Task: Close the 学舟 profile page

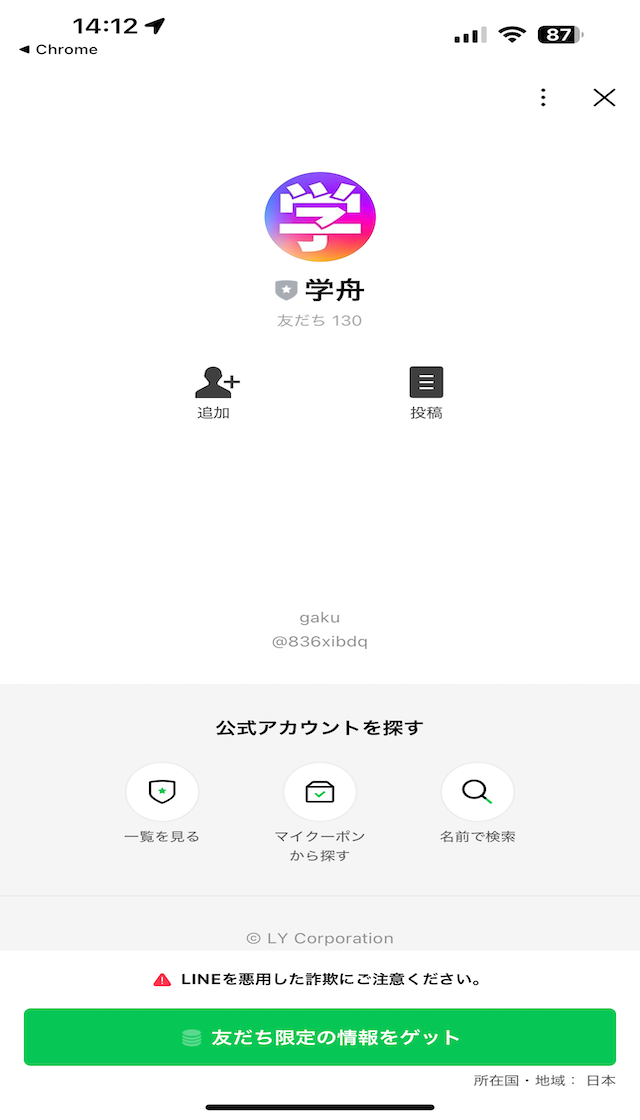Action: 604,98
